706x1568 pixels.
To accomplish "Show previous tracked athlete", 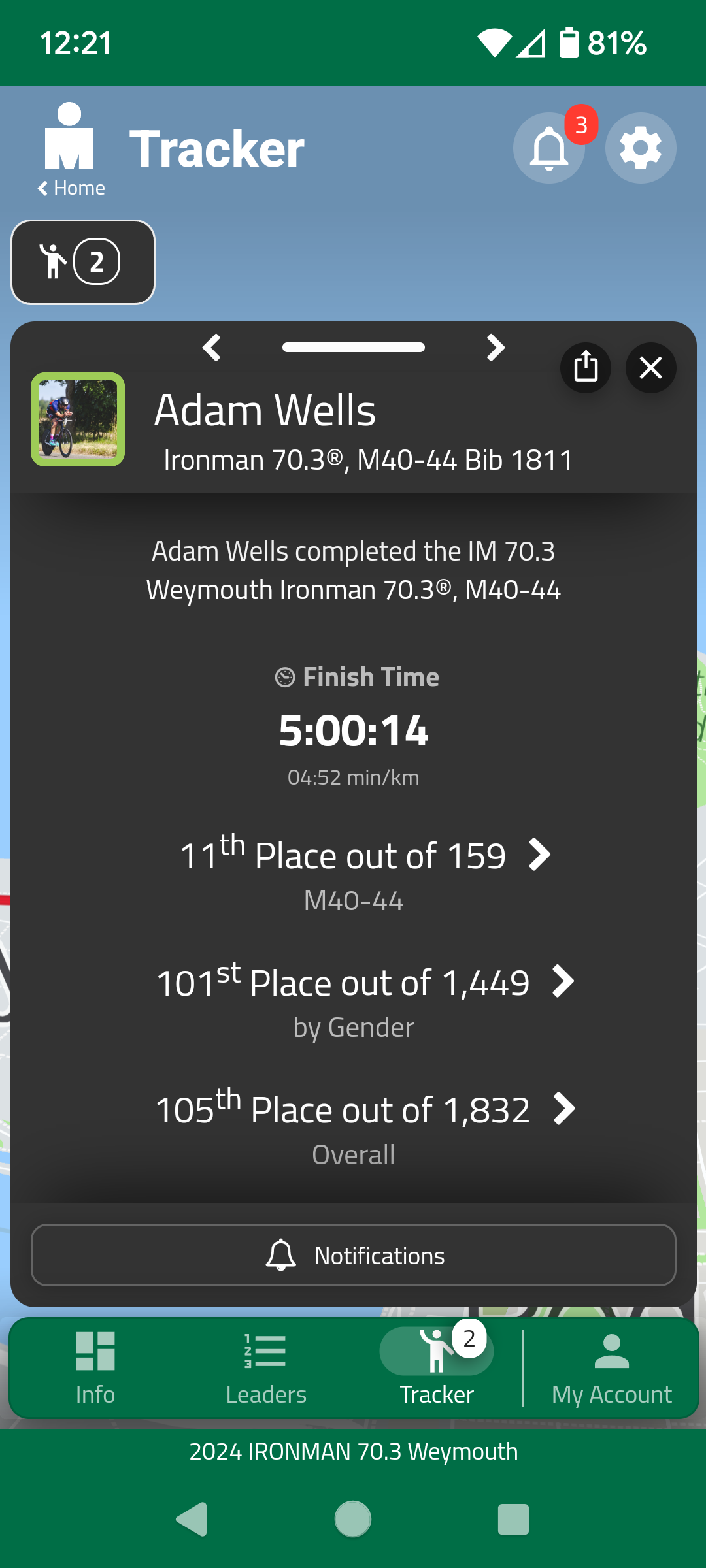I will pyautogui.click(x=212, y=348).
